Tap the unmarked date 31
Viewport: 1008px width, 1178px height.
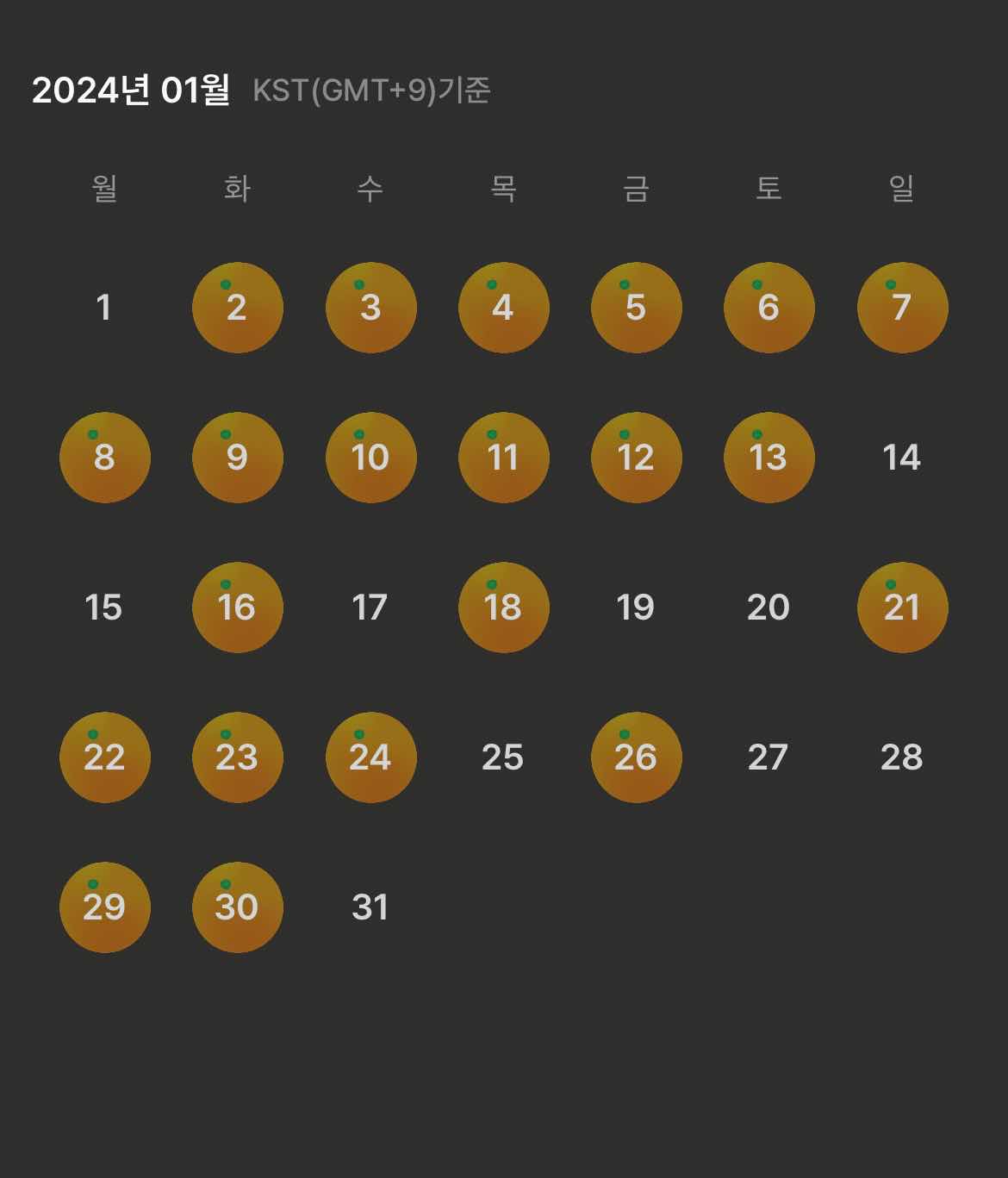[x=370, y=907]
